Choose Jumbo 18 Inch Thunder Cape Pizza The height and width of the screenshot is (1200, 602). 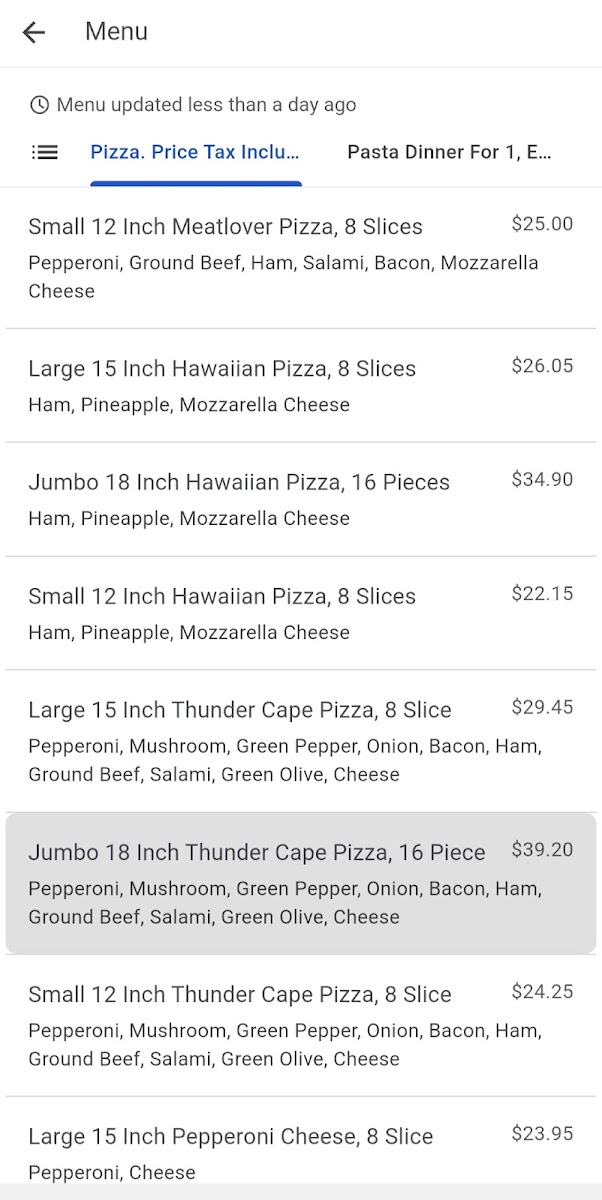300,883
